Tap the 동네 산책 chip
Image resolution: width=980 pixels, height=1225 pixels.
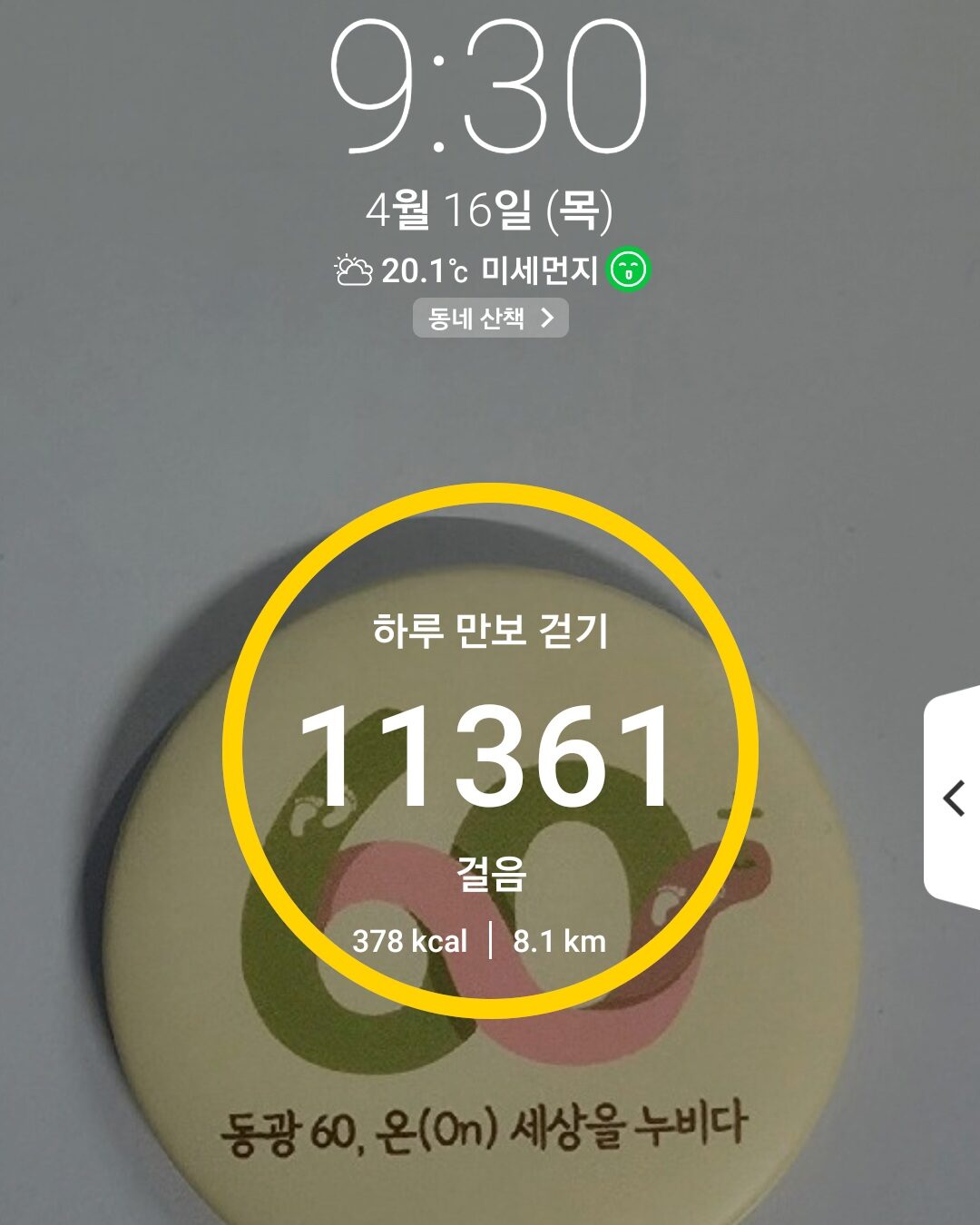[490, 318]
